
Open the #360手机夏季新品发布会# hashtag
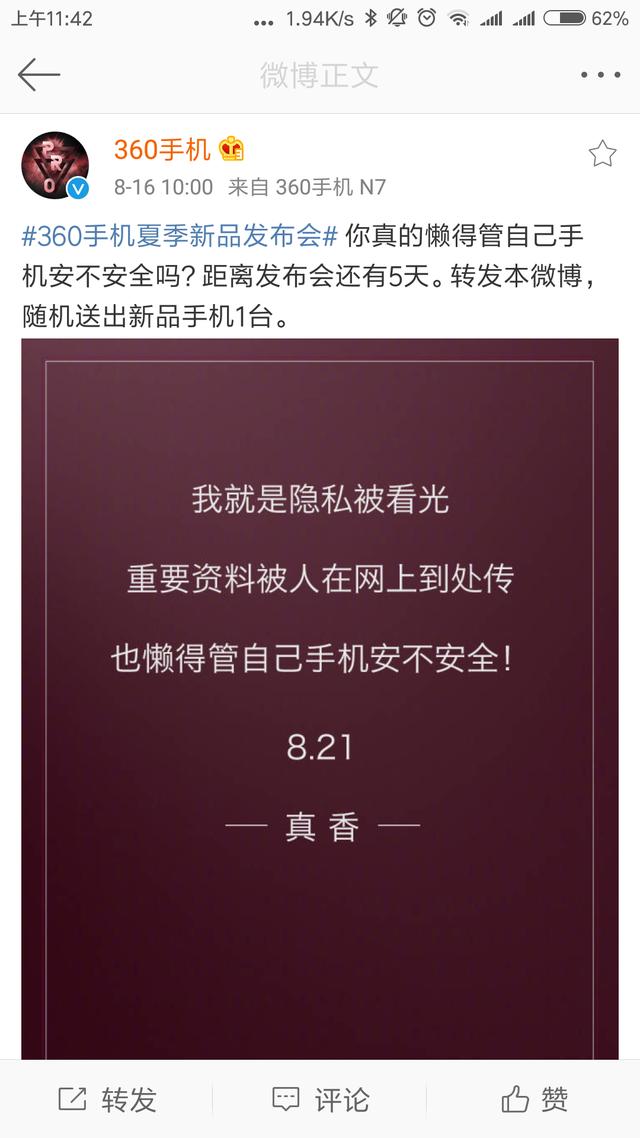click(x=181, y=237)
